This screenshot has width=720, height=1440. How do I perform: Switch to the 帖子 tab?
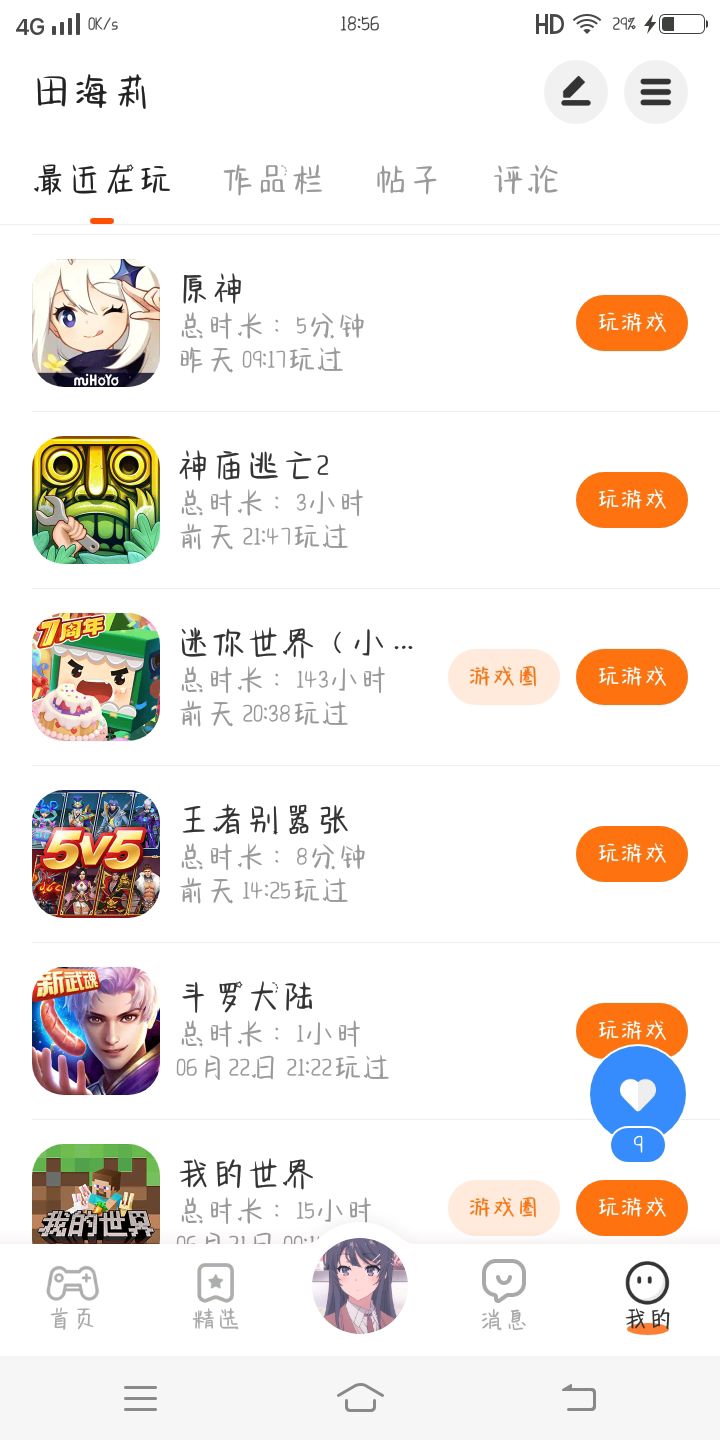(406, 180)
